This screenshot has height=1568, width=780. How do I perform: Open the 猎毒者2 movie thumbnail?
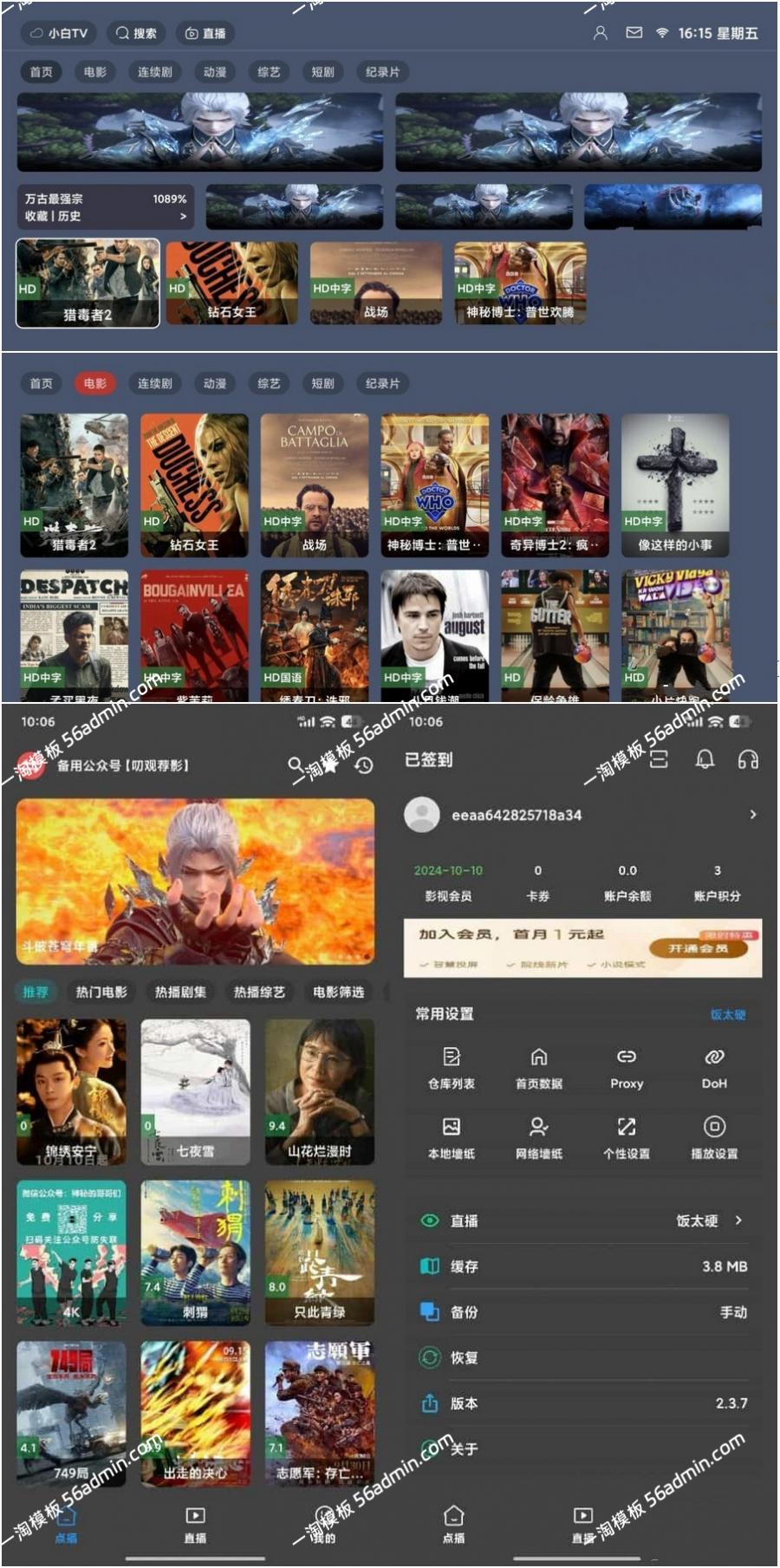(x=87, y=282)
